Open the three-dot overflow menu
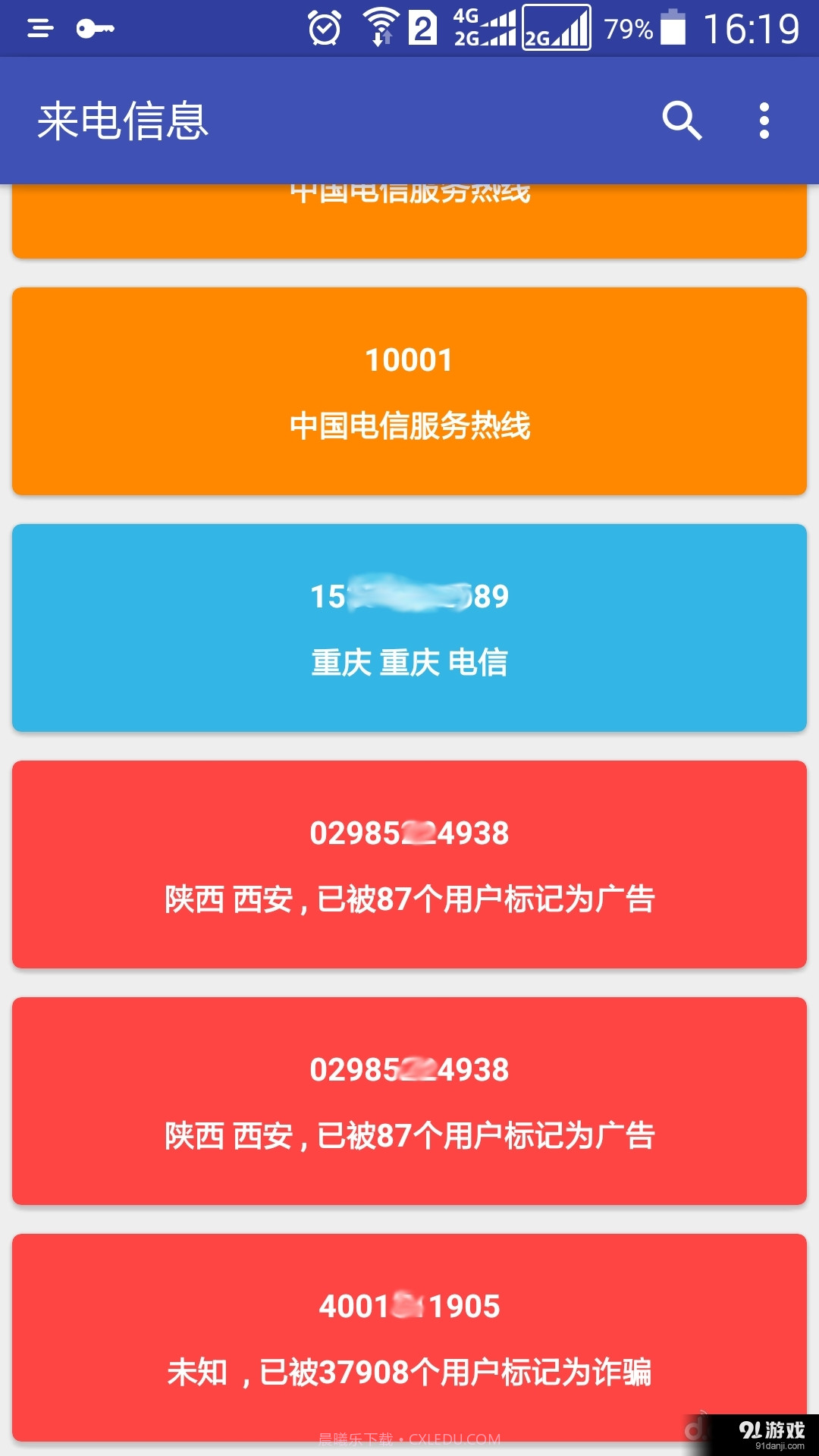This screenshot has height=1456, width=819. tap(764, 121)
